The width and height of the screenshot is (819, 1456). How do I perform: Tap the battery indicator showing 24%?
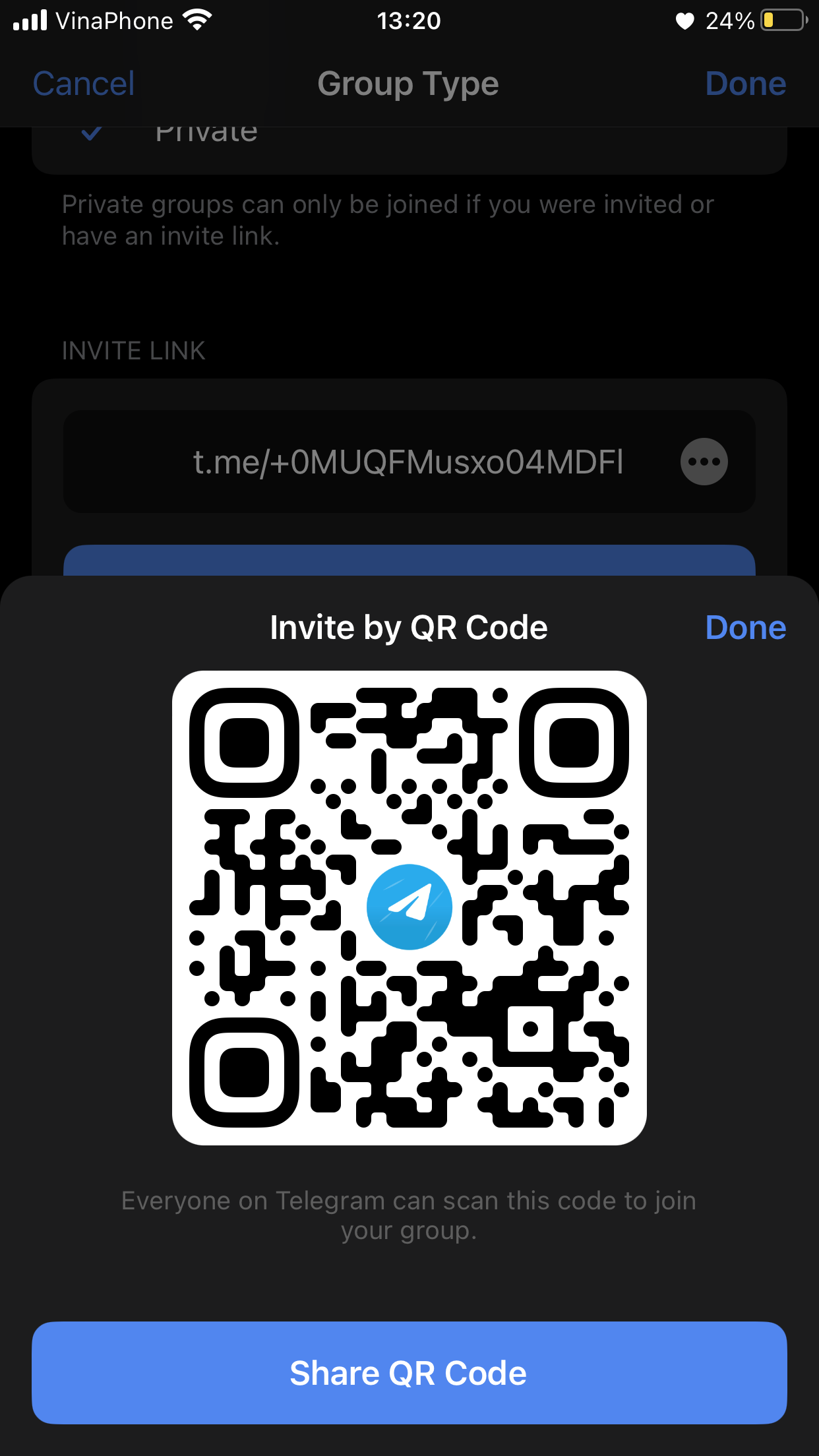782,21
